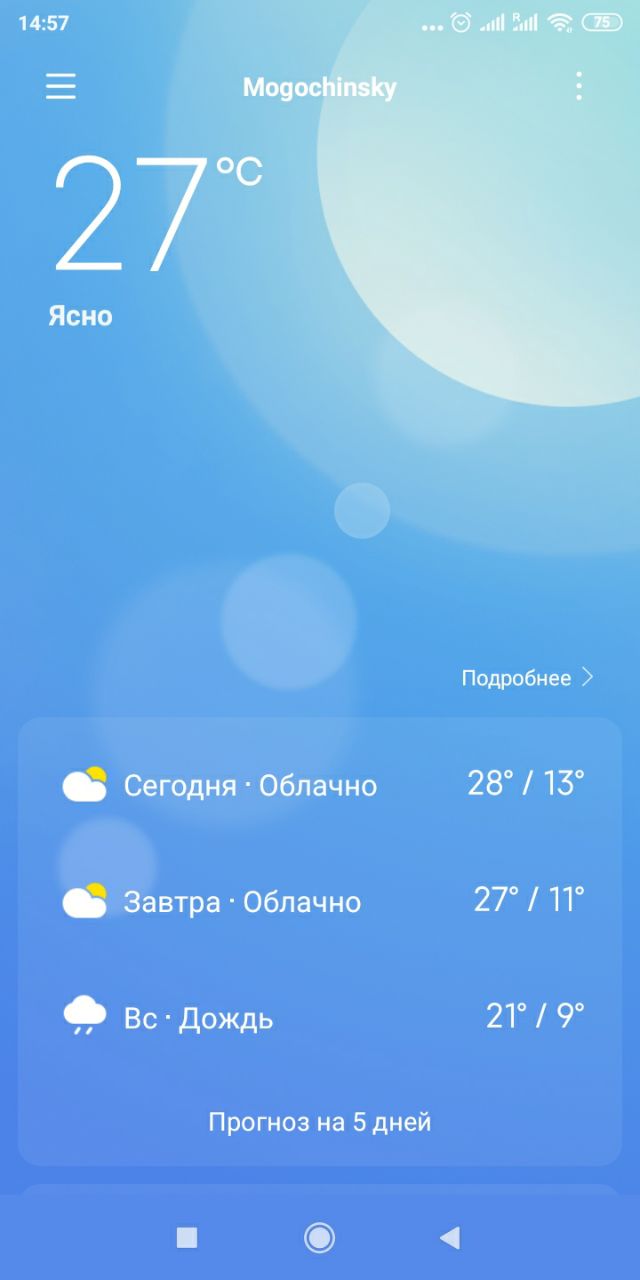Tap the system back button
The image size is (640, 1280).
450,1238
